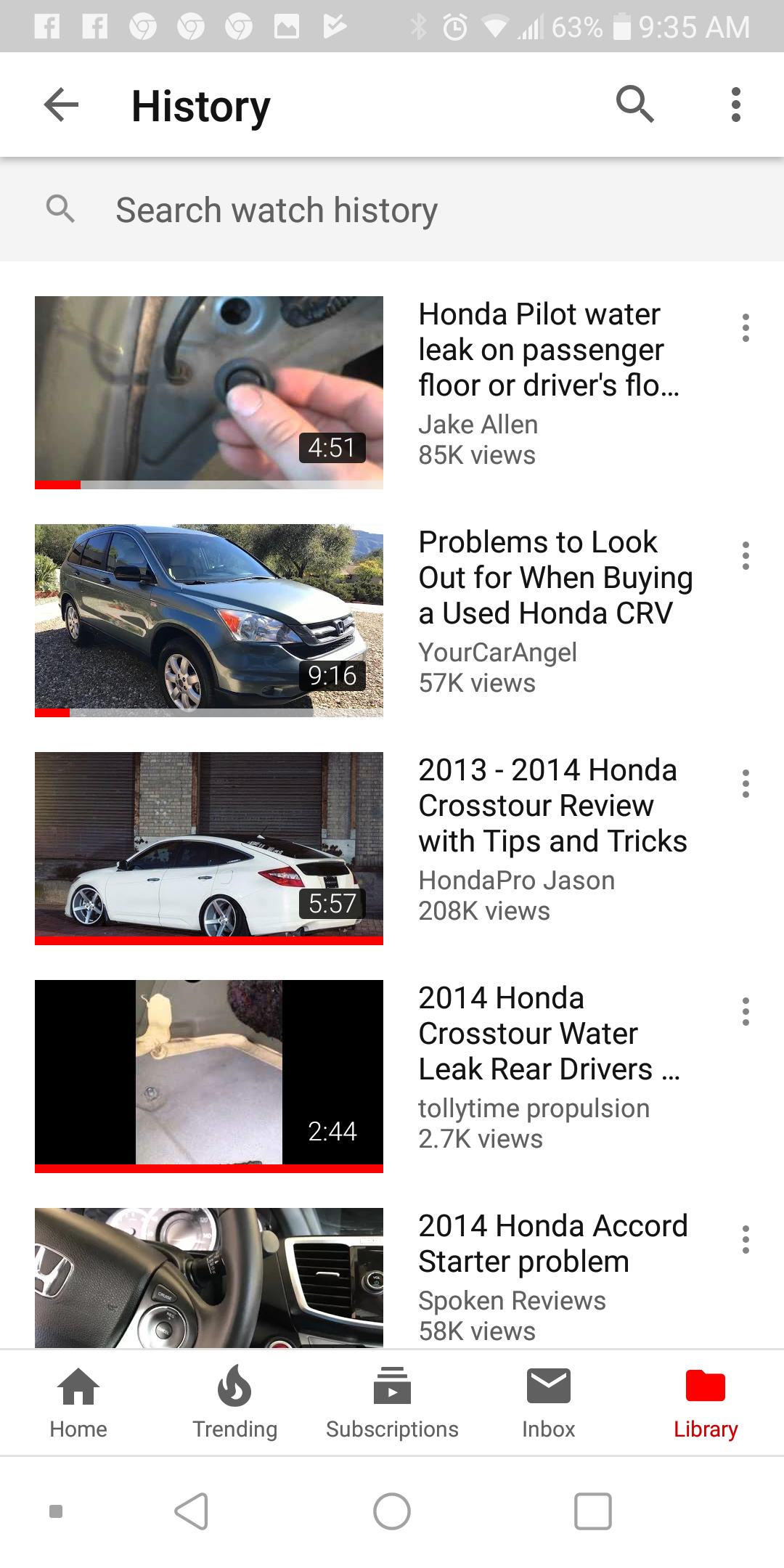The width and height of the screenshot is (784, 1568).
Task: Show options for the Accord Starter problem video
Action: pos(745,1240)
